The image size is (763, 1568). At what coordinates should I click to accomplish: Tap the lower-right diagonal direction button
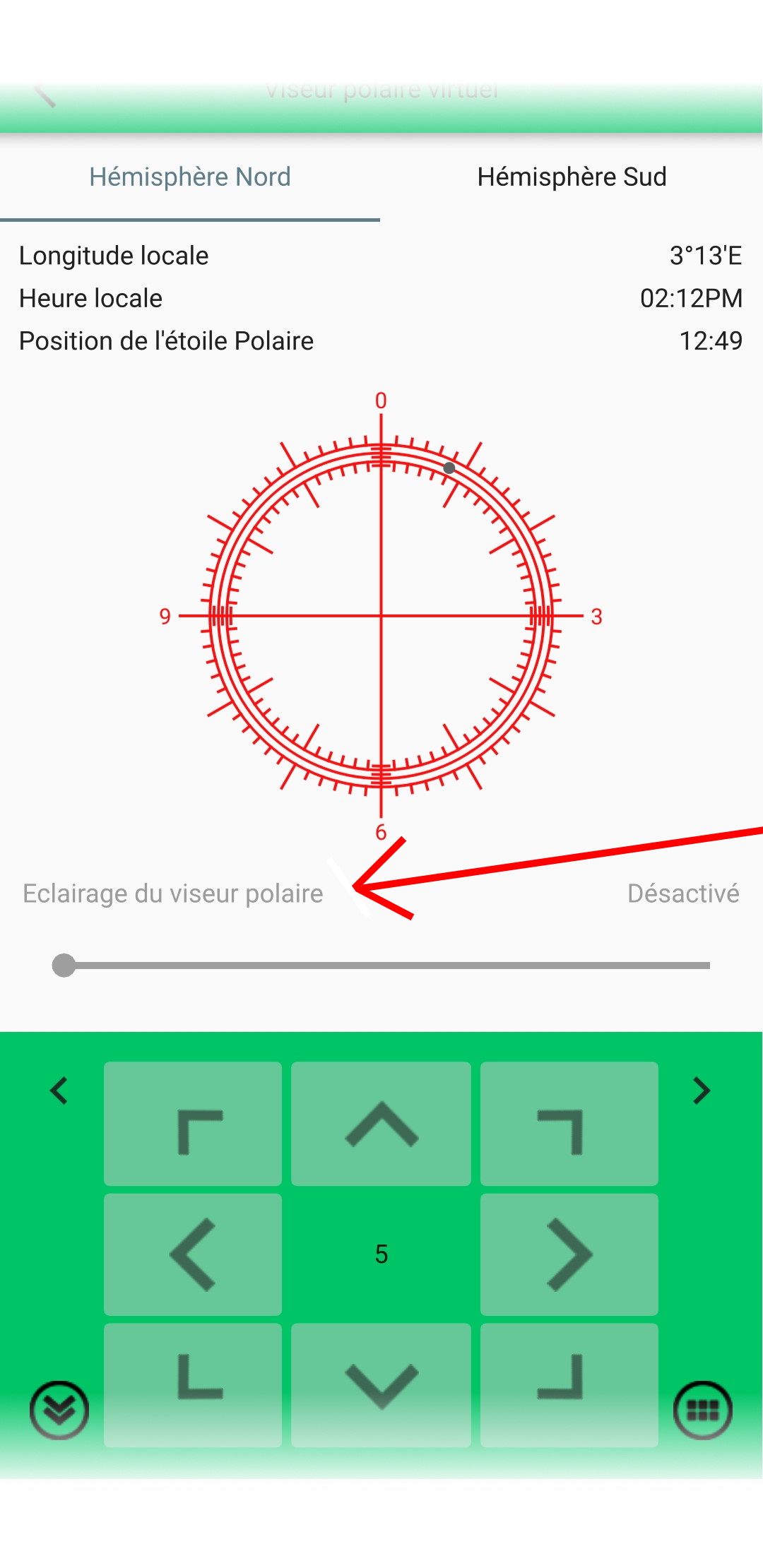(569, 1385)
